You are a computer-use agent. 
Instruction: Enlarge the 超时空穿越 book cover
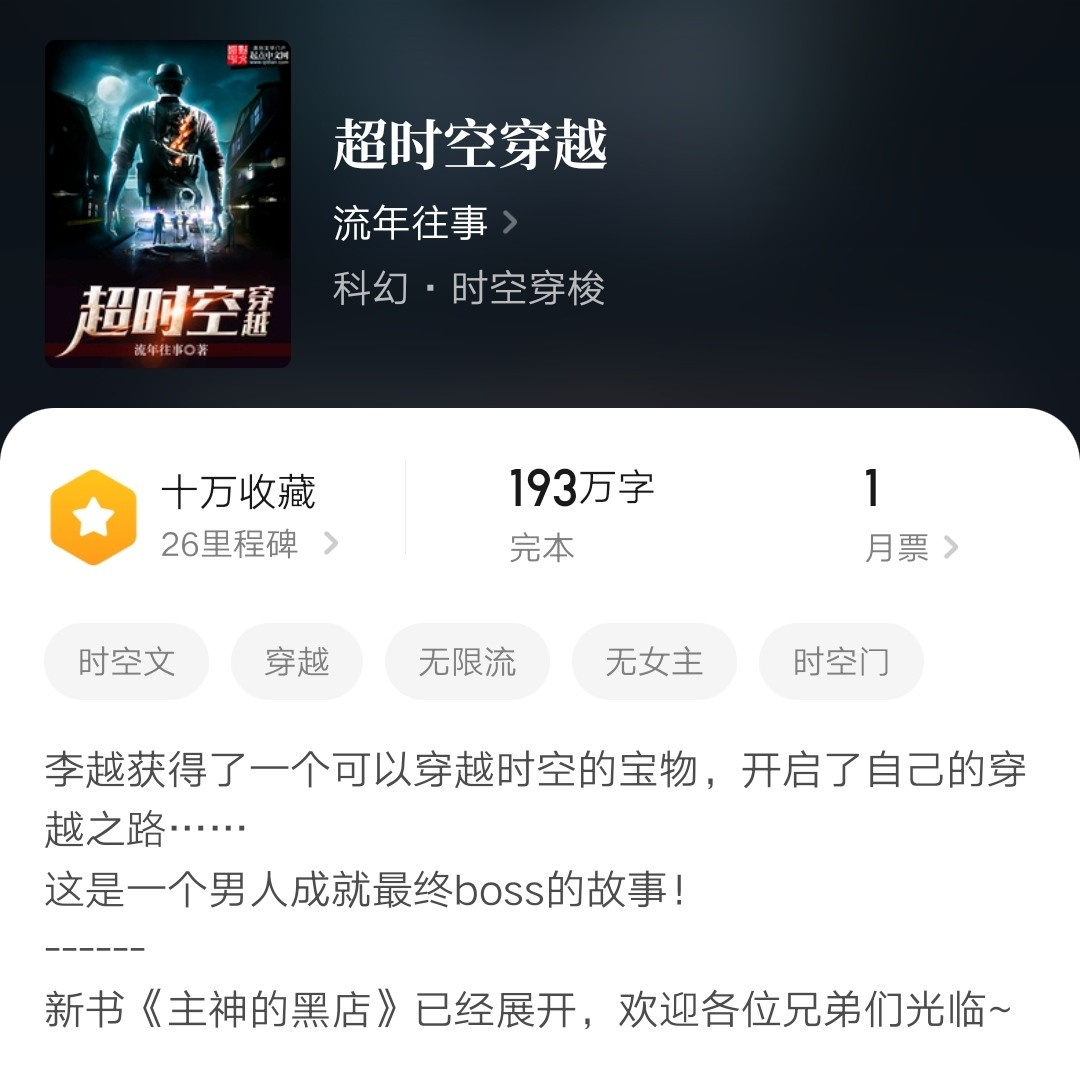coord(168,204)
